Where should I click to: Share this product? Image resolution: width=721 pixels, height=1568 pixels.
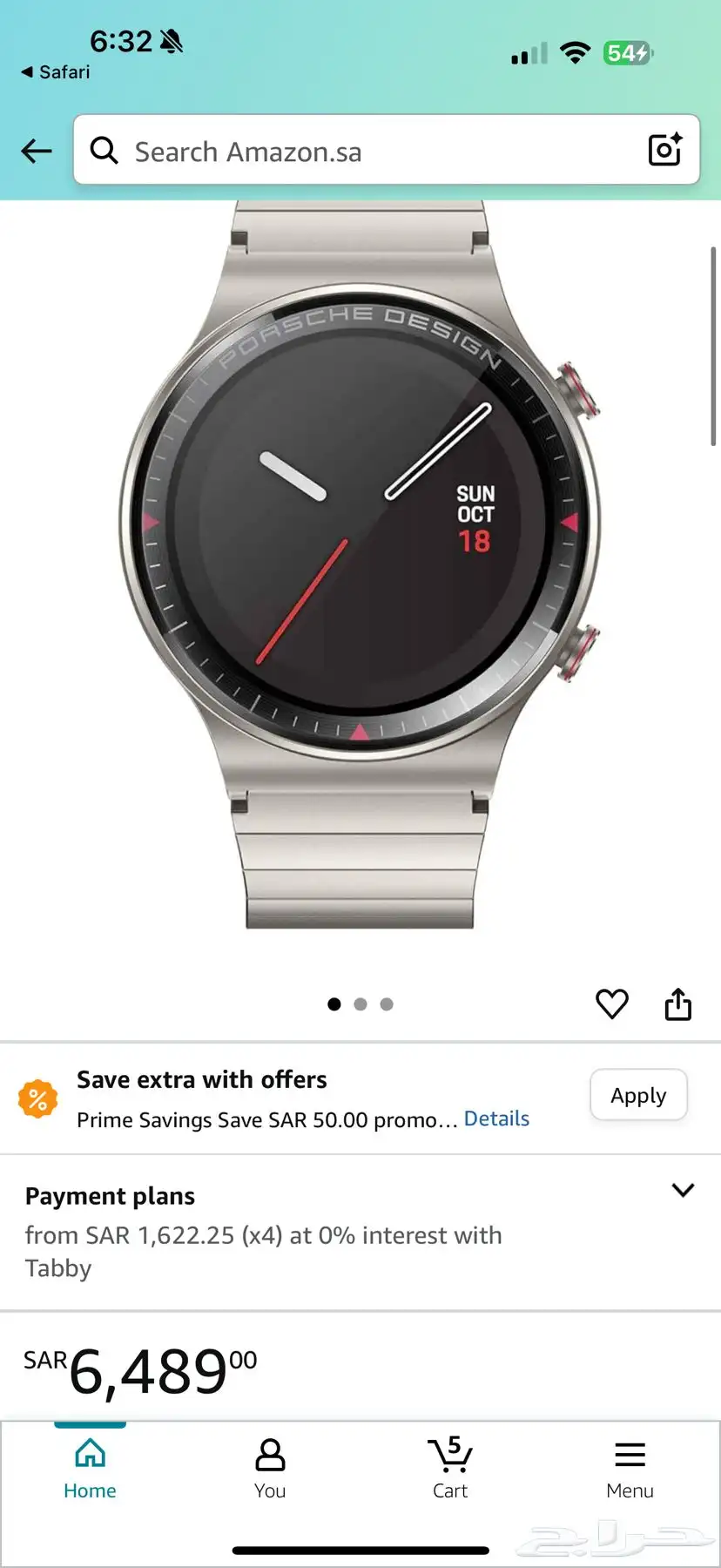point(678,1004)
